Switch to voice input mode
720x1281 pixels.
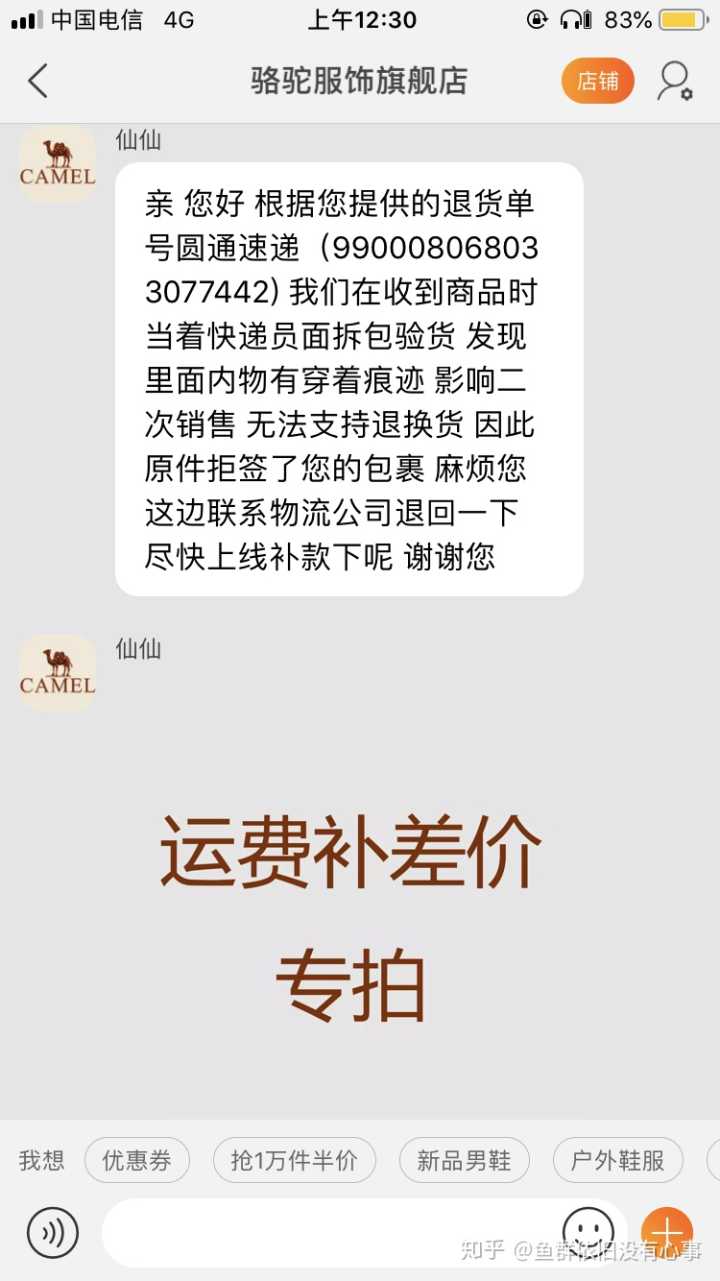pyautogui.click(x=52, y=1232)
